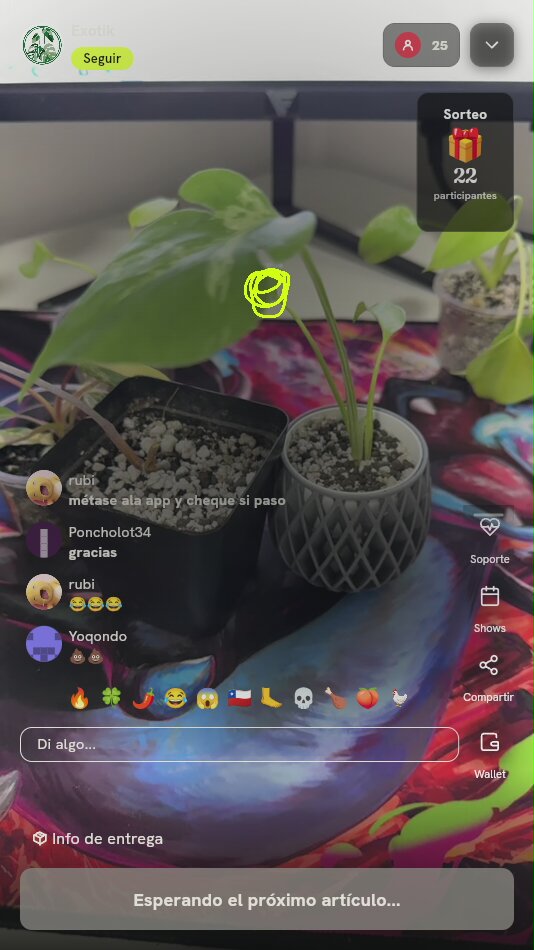Screen dimensions: 534x950
Task: Tap Yoqondo's avatar in chat
Action: tap(44, 644)
